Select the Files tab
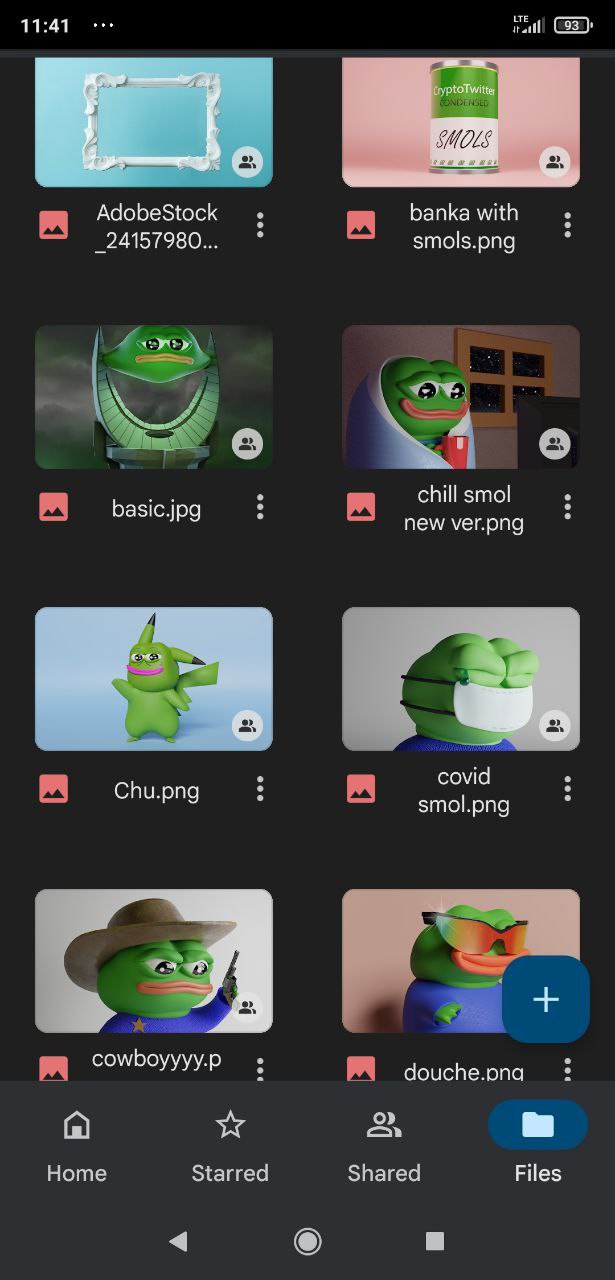This screenshot has height=1280, width=615. click(x=538, y=1145)
